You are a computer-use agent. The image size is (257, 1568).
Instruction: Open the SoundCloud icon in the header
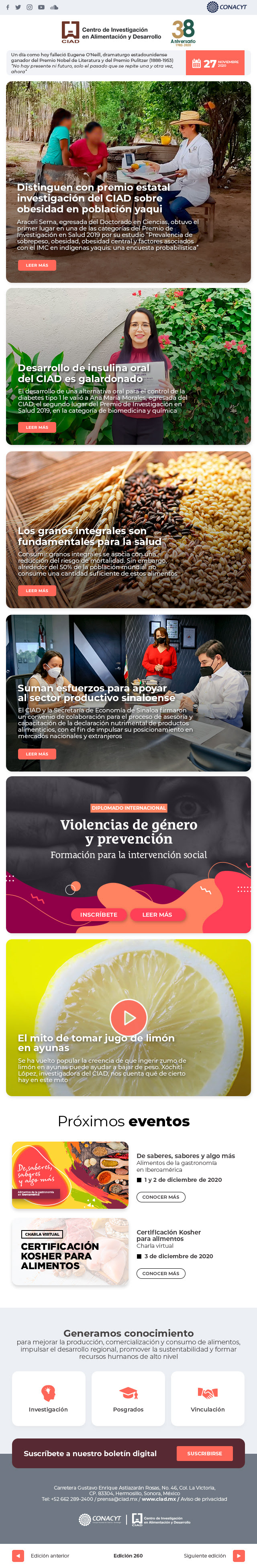click(54, 7)
